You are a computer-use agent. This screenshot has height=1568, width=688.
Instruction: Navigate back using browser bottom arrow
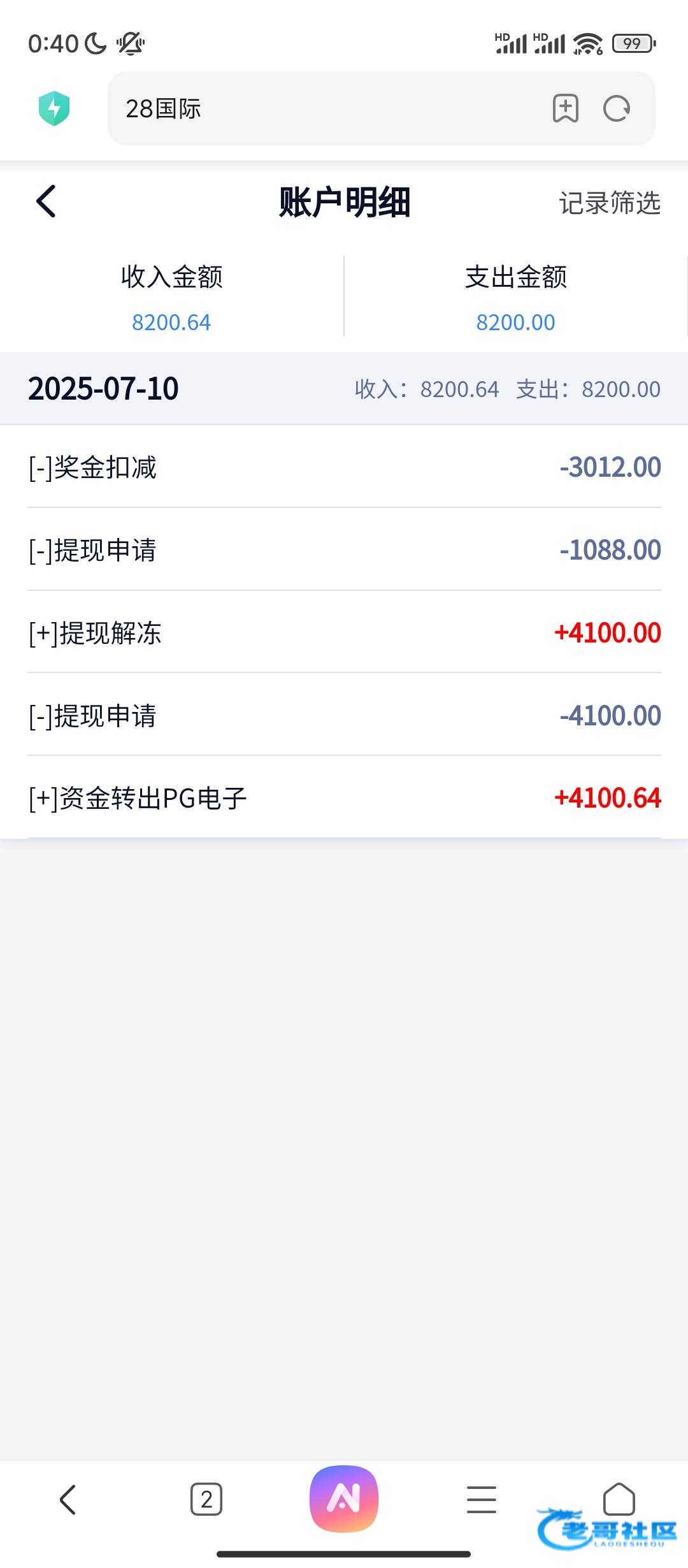click(x=68, y=1499)
